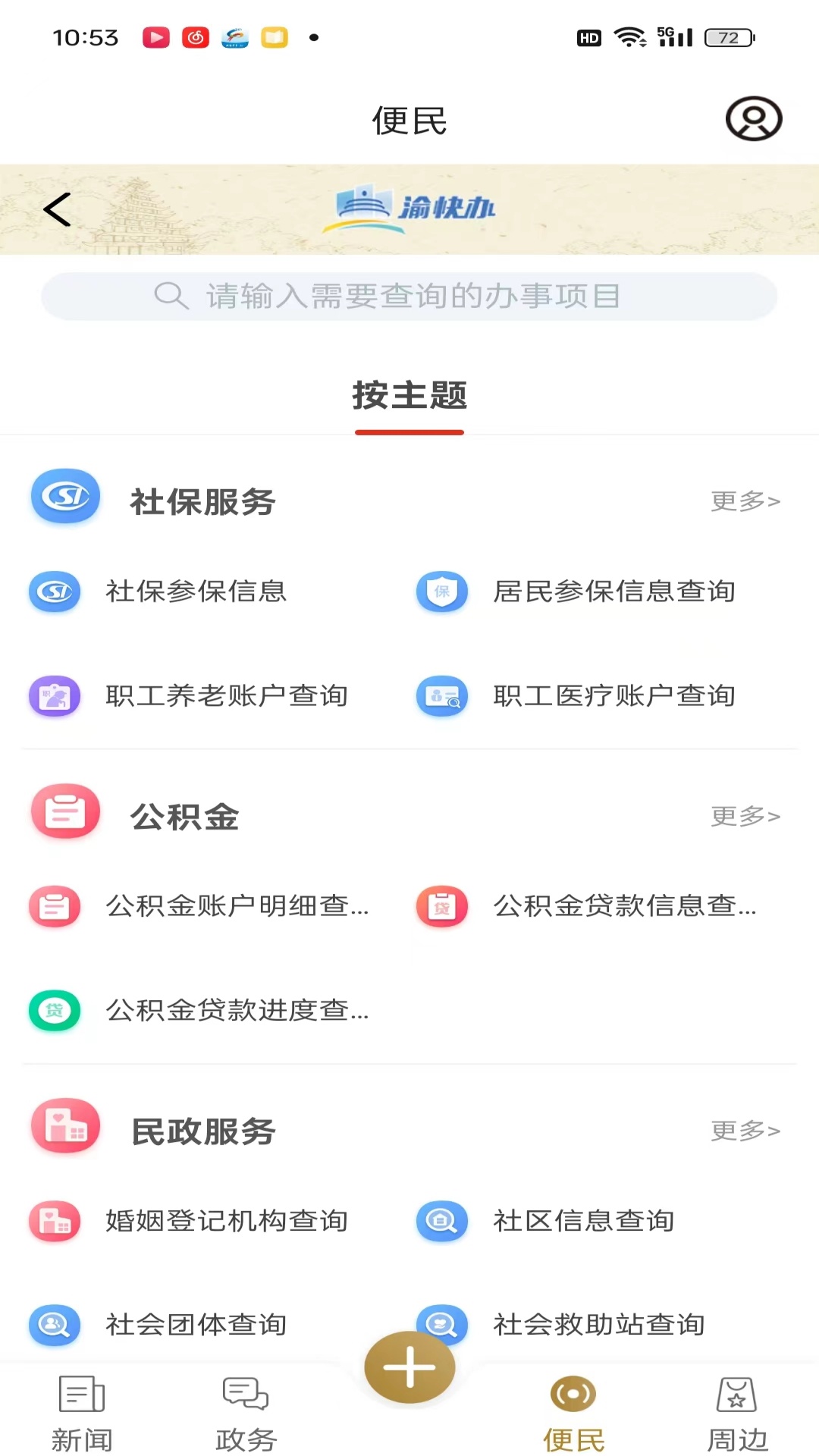Screen dimensions: 819x1456
Task: Open 社区信息查询 magnifier icon
Action: [x=442, y=1220]
